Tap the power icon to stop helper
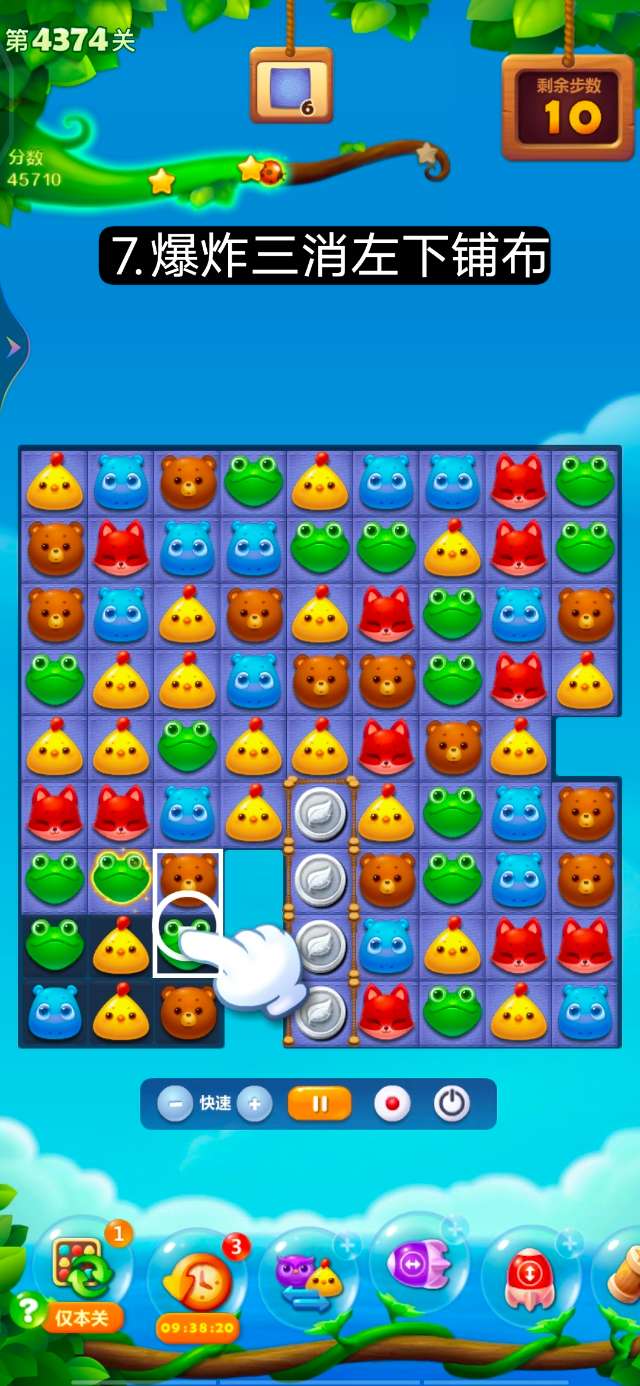Image resolution: width=640 pixels, height=1386 pixels. 452,1104
